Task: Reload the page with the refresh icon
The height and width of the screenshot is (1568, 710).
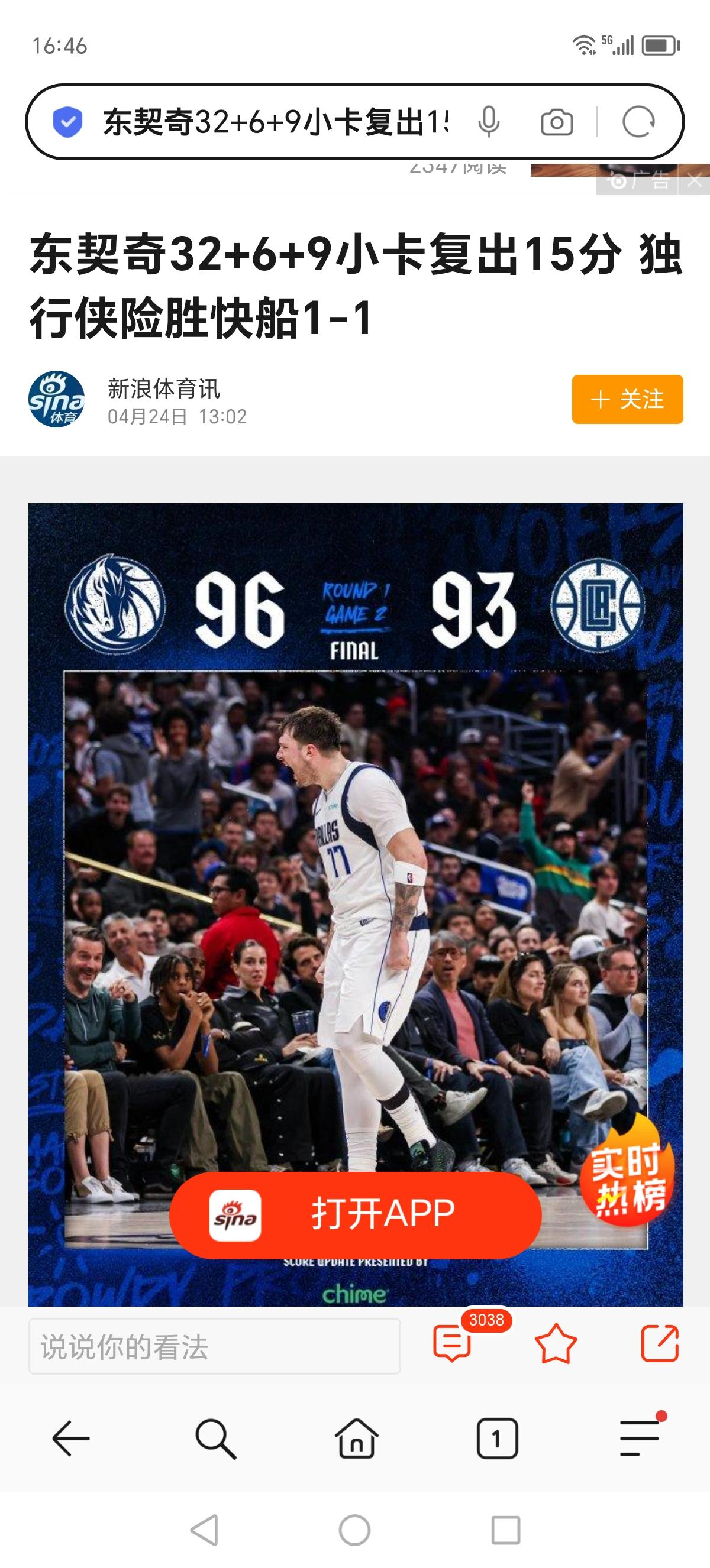Action: tap(638, 122)
